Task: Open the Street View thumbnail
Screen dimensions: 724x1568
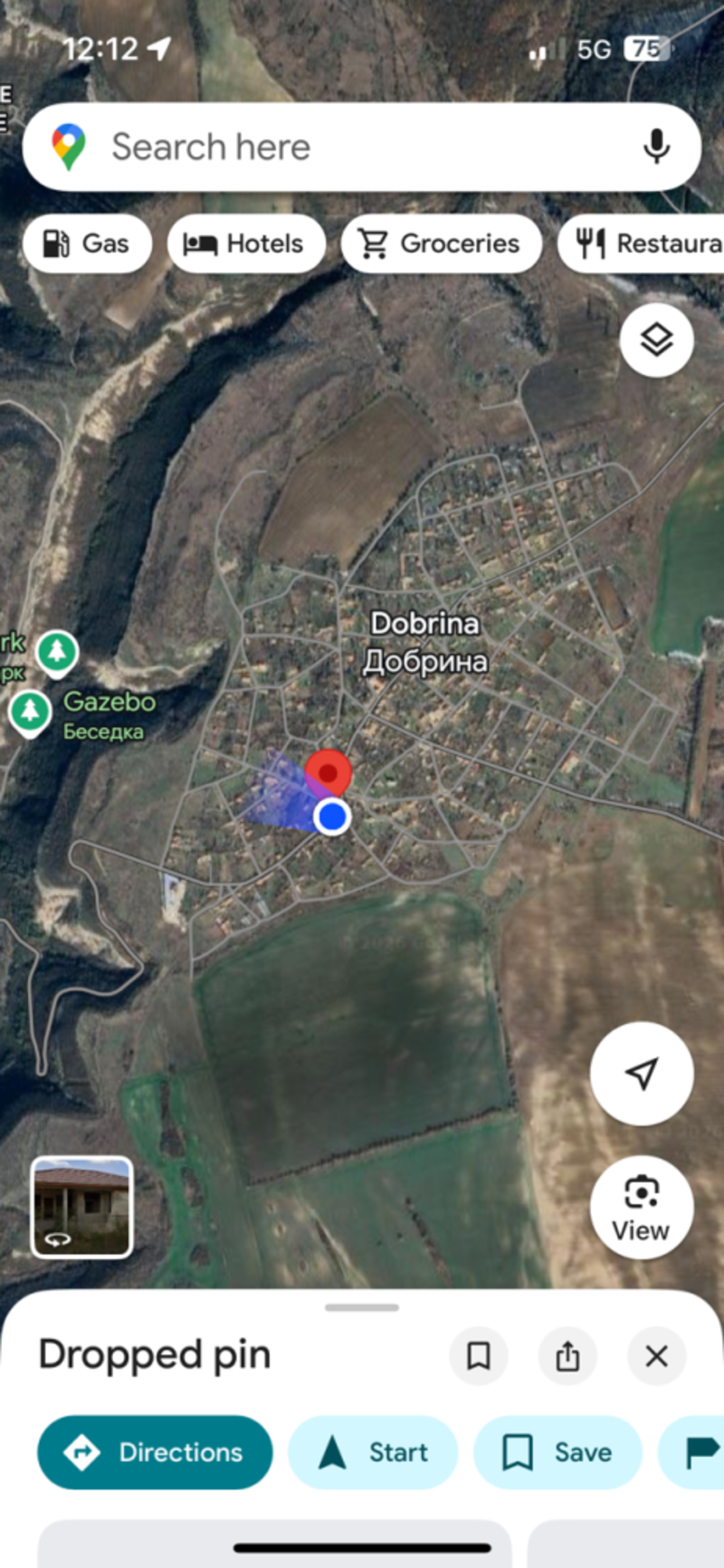Action: (82, 1208)
